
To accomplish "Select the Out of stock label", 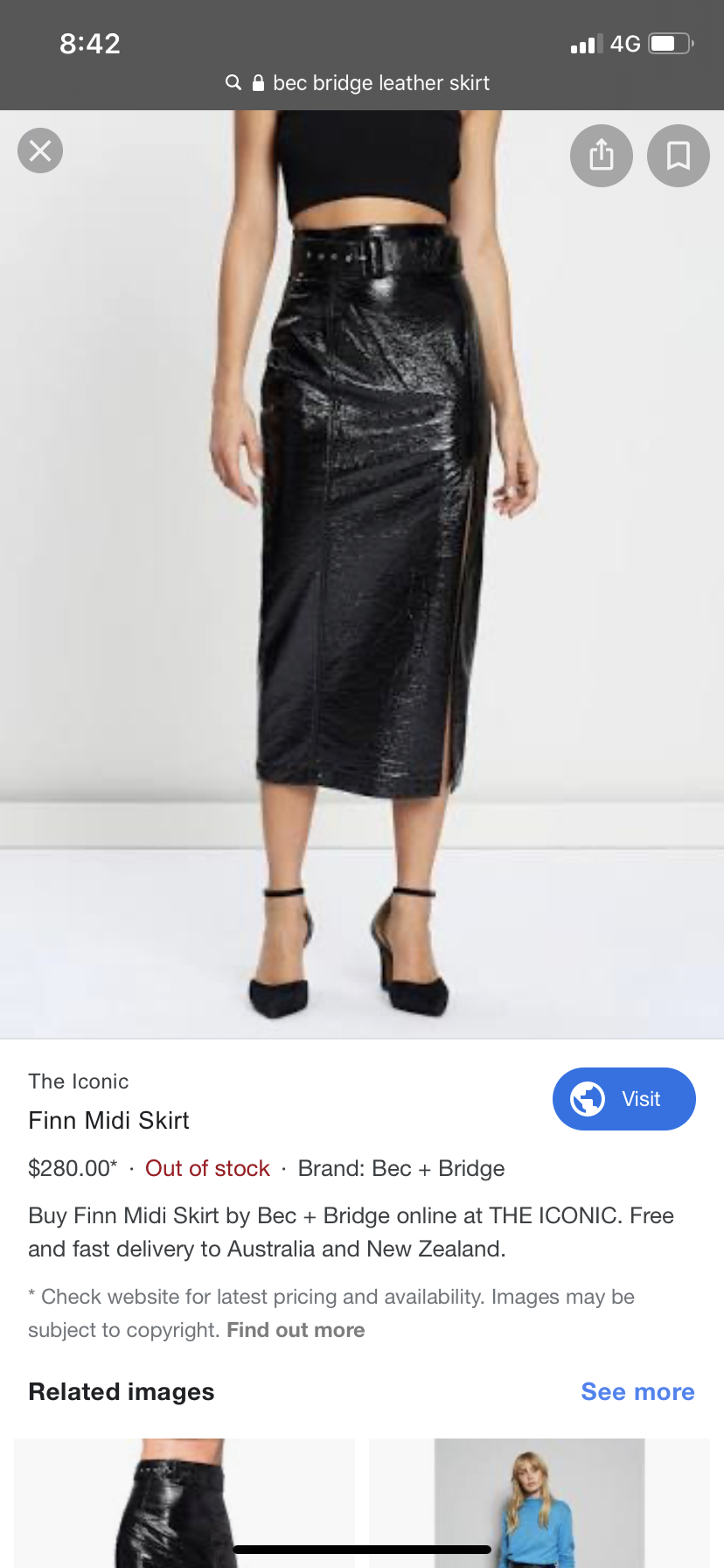I will tap(207, 1167).
